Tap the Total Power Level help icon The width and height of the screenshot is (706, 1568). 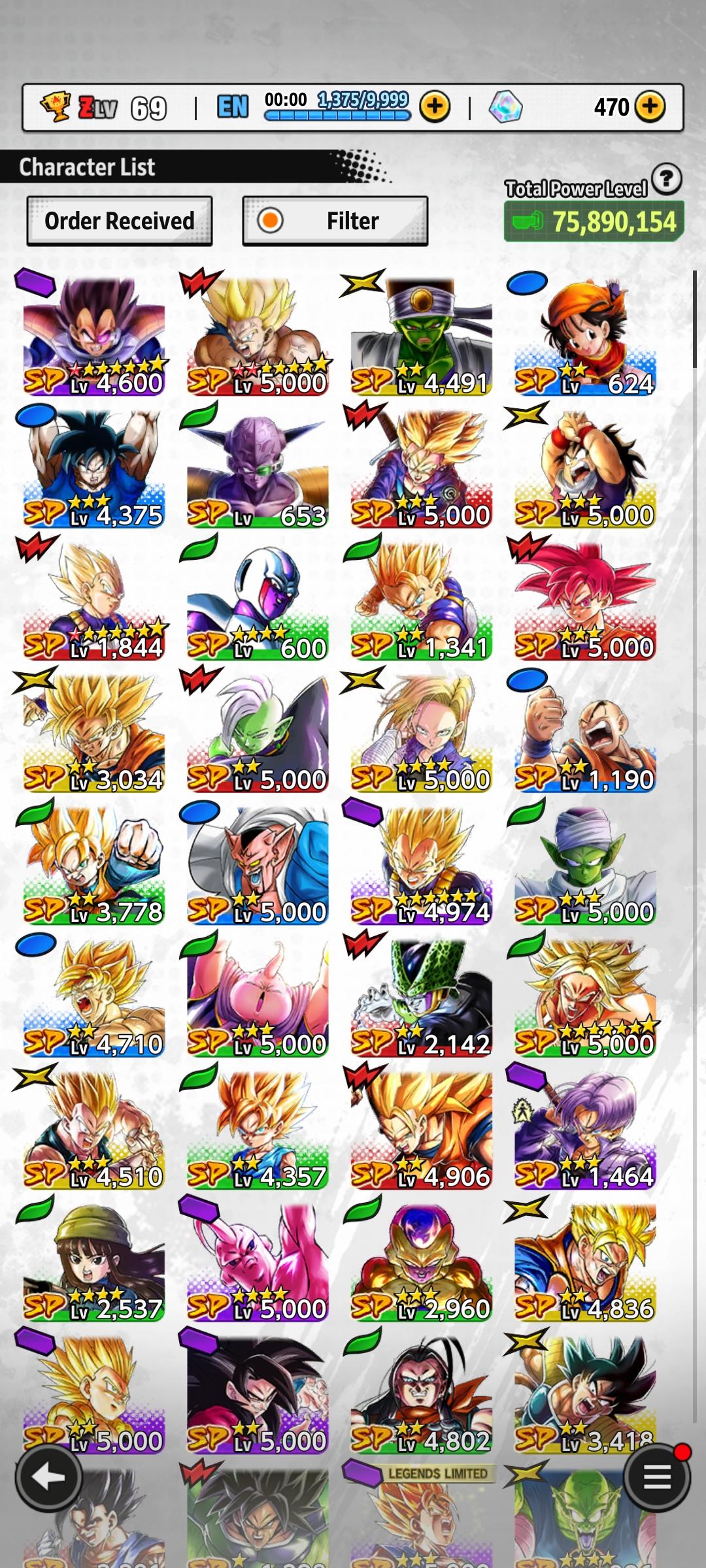coord(666,179)
